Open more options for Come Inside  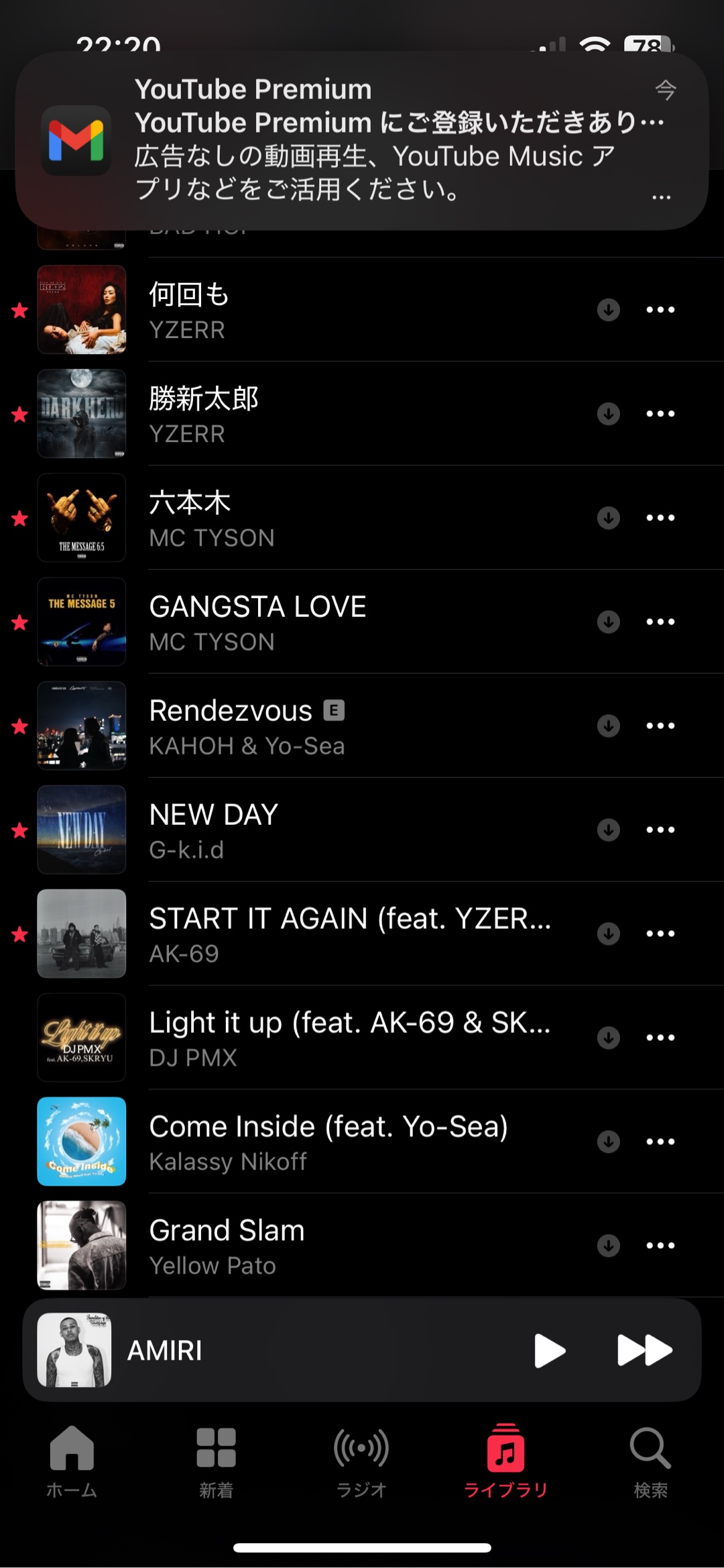[x=660, y=1141]
